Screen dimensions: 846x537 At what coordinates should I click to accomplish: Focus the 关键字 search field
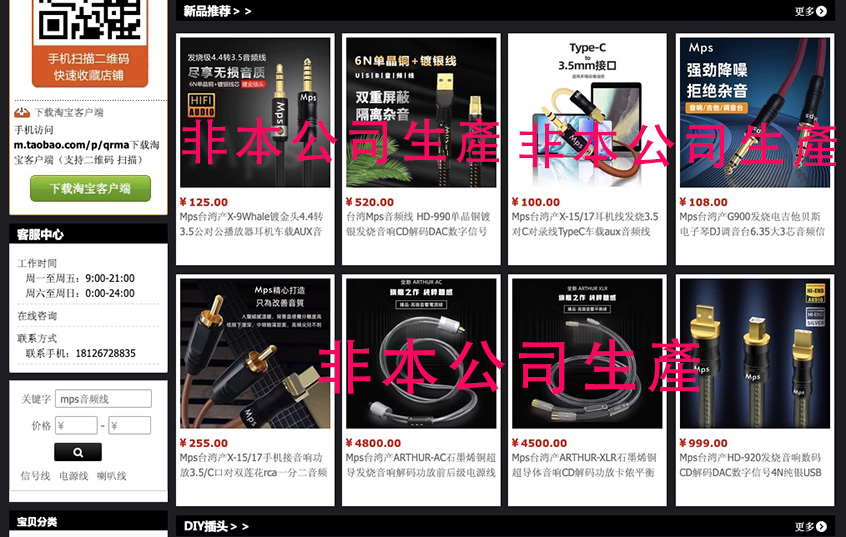point(103,399)
